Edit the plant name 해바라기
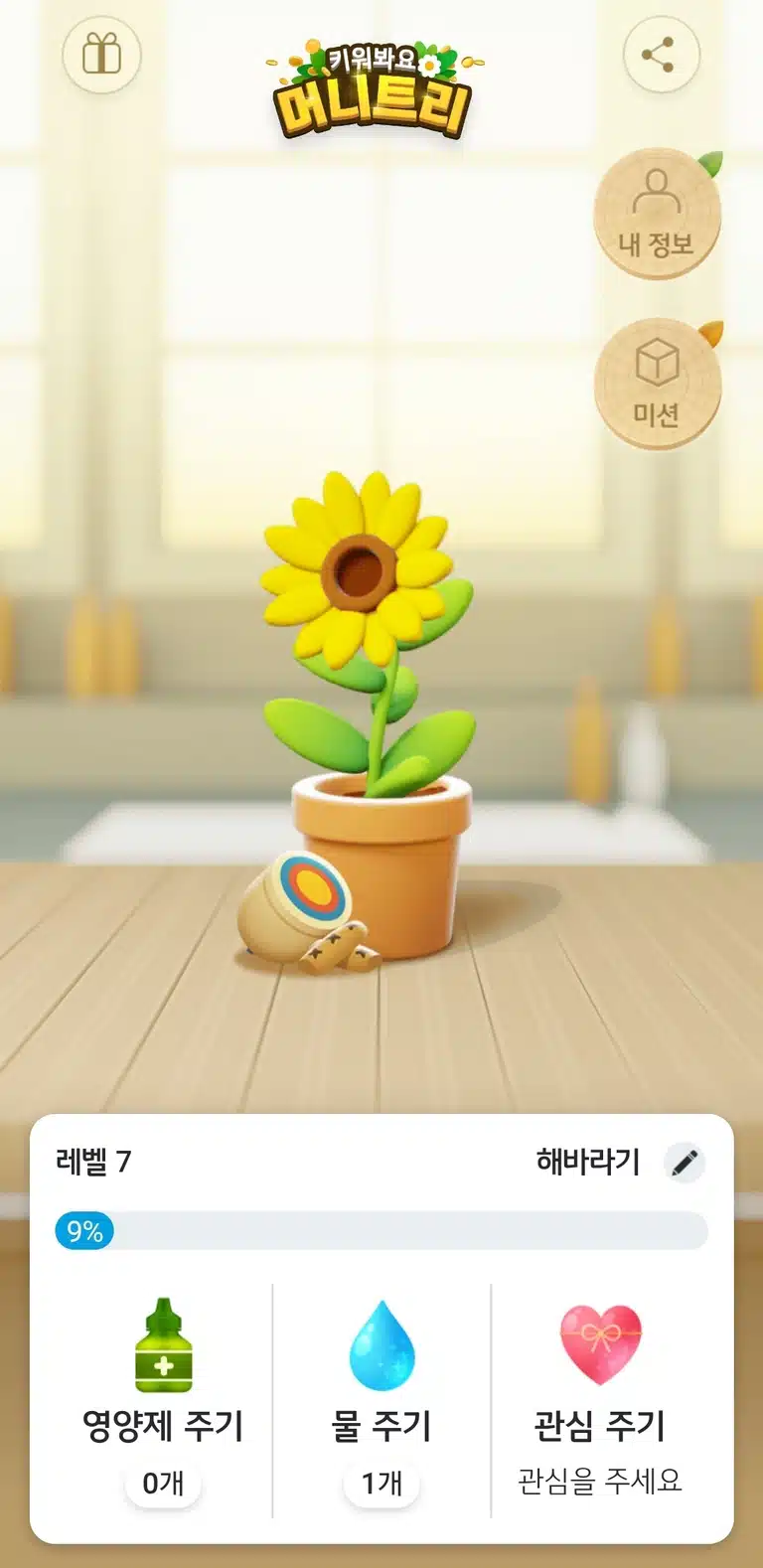 pos(685,1162)
